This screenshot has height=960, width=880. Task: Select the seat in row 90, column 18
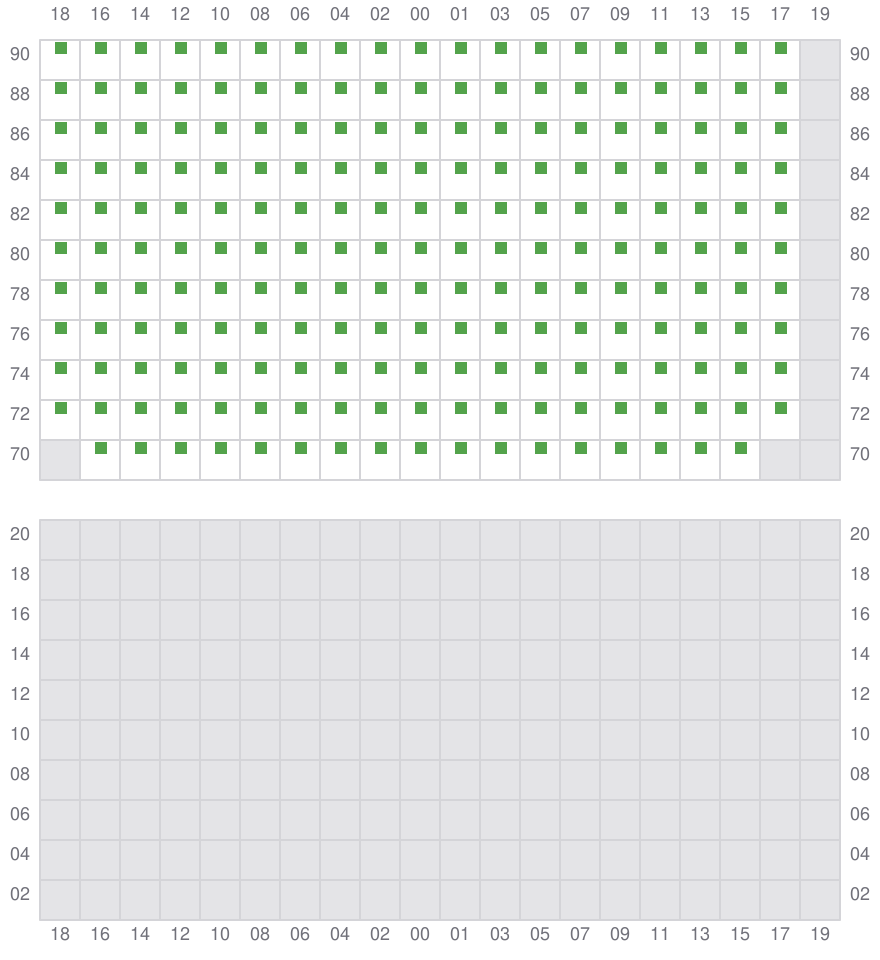click(61, 48)
